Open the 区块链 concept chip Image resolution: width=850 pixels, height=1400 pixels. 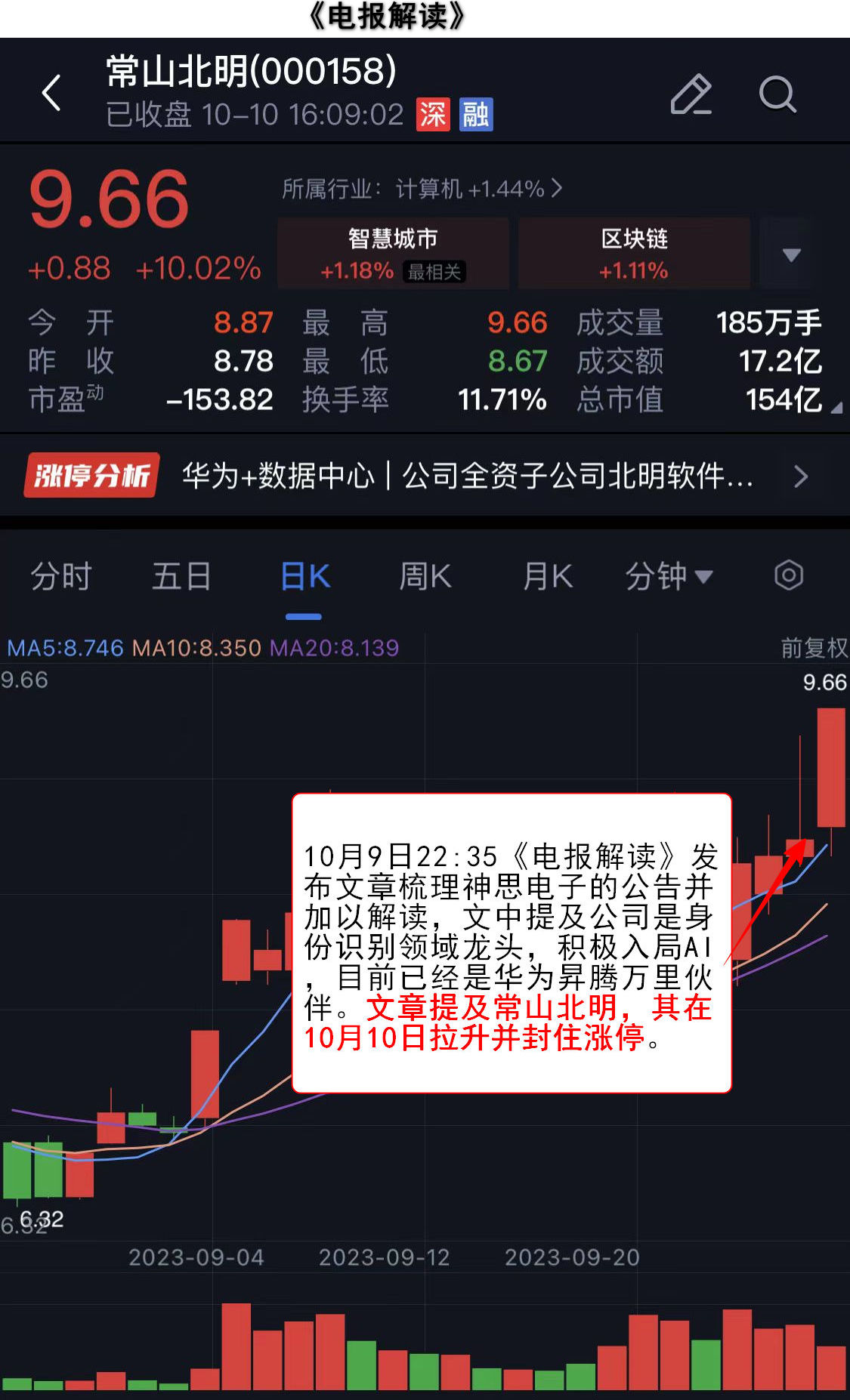tap(634, 253)
